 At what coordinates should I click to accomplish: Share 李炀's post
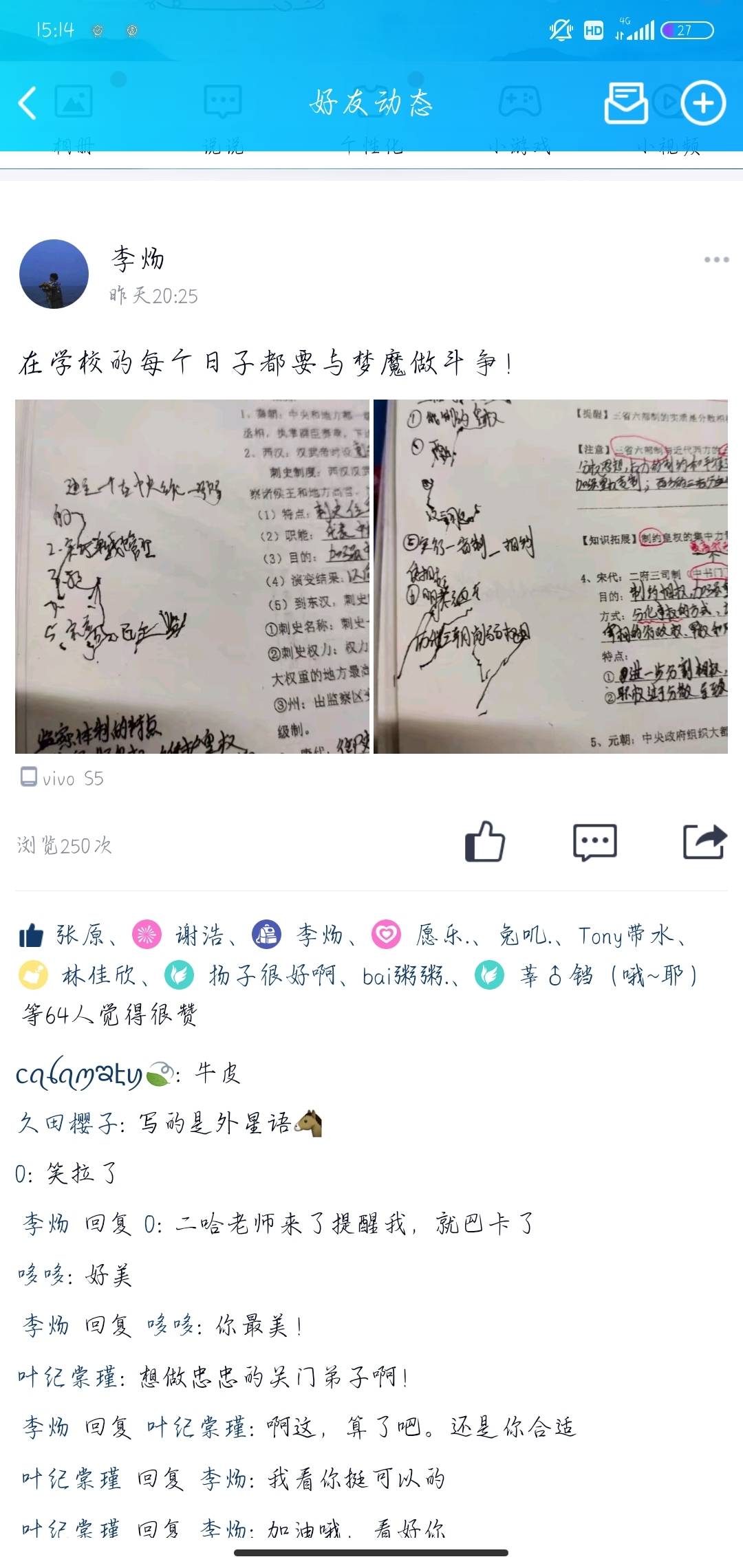click(x=704, y=841)
